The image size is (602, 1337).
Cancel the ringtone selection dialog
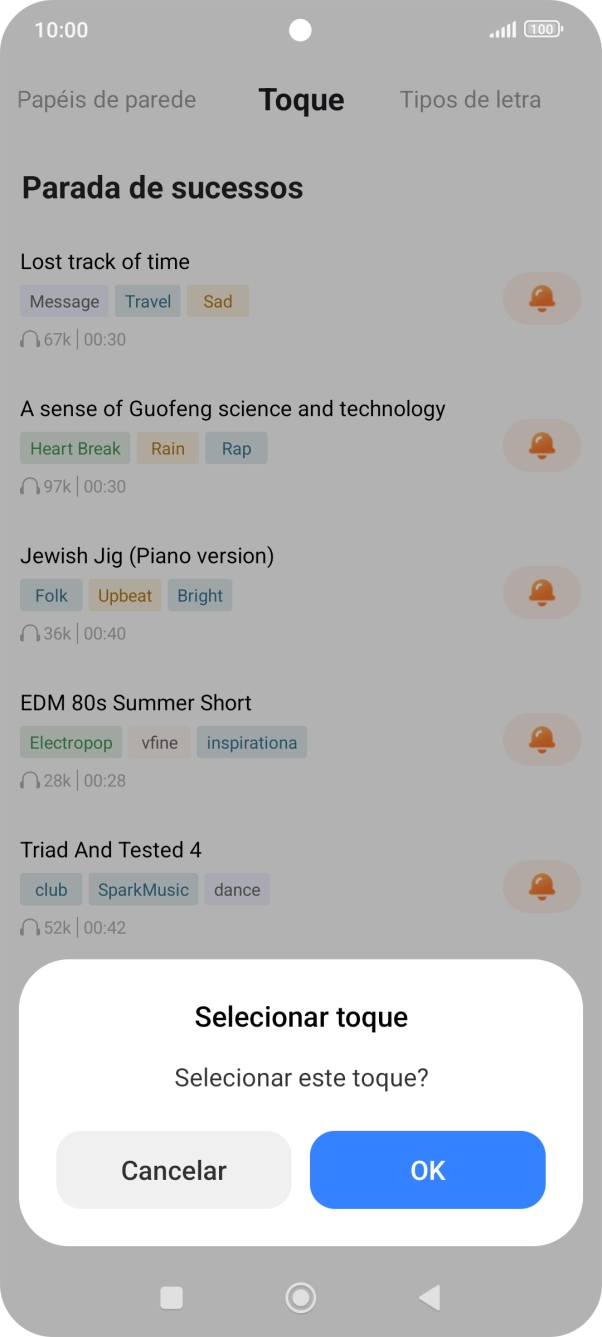tap(174, 1170)
